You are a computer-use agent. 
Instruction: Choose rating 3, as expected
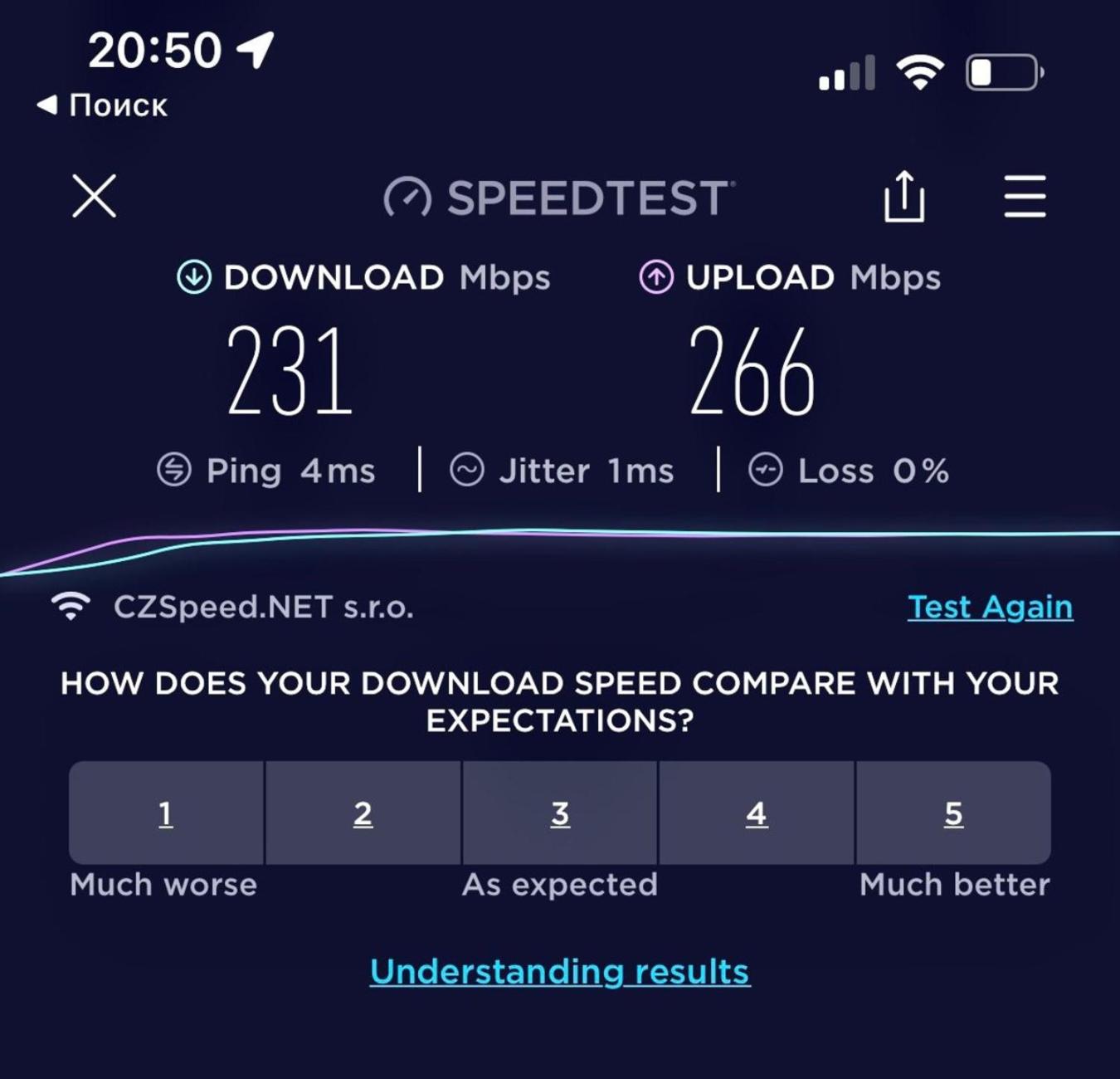pyautogui.click(x=560, y=813)
